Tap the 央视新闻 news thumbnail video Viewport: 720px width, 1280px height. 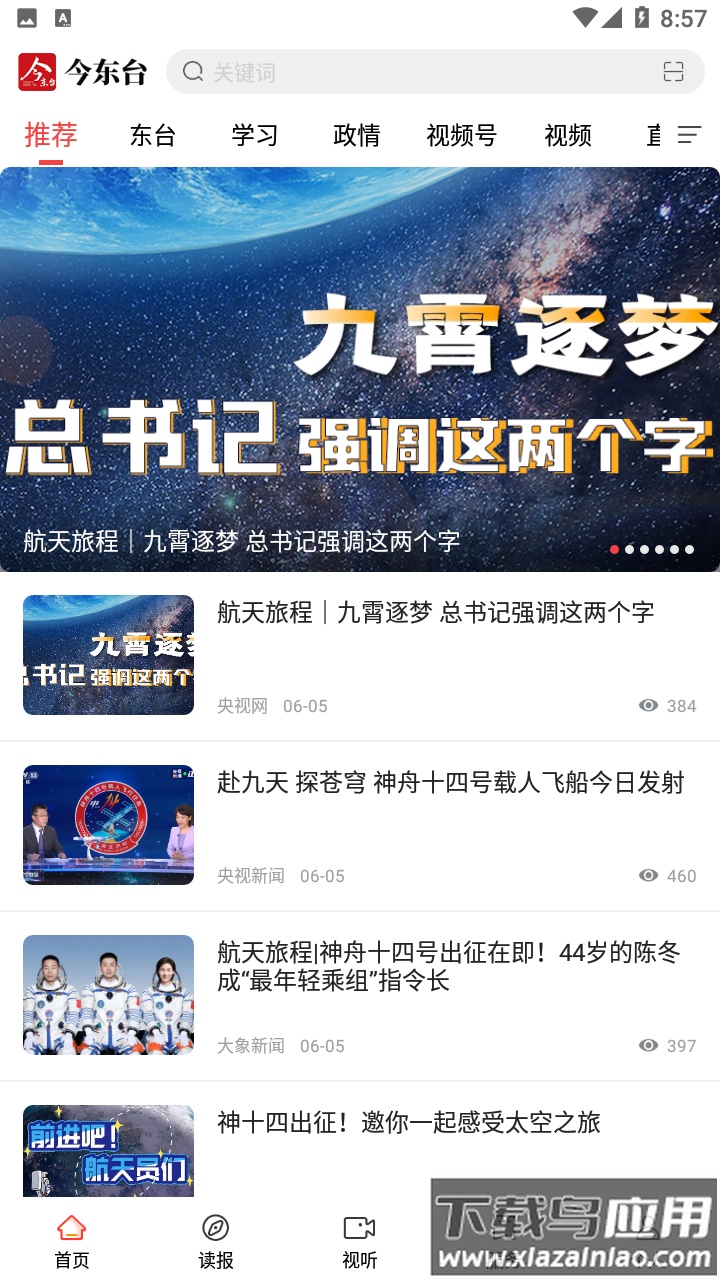(108, 825)
